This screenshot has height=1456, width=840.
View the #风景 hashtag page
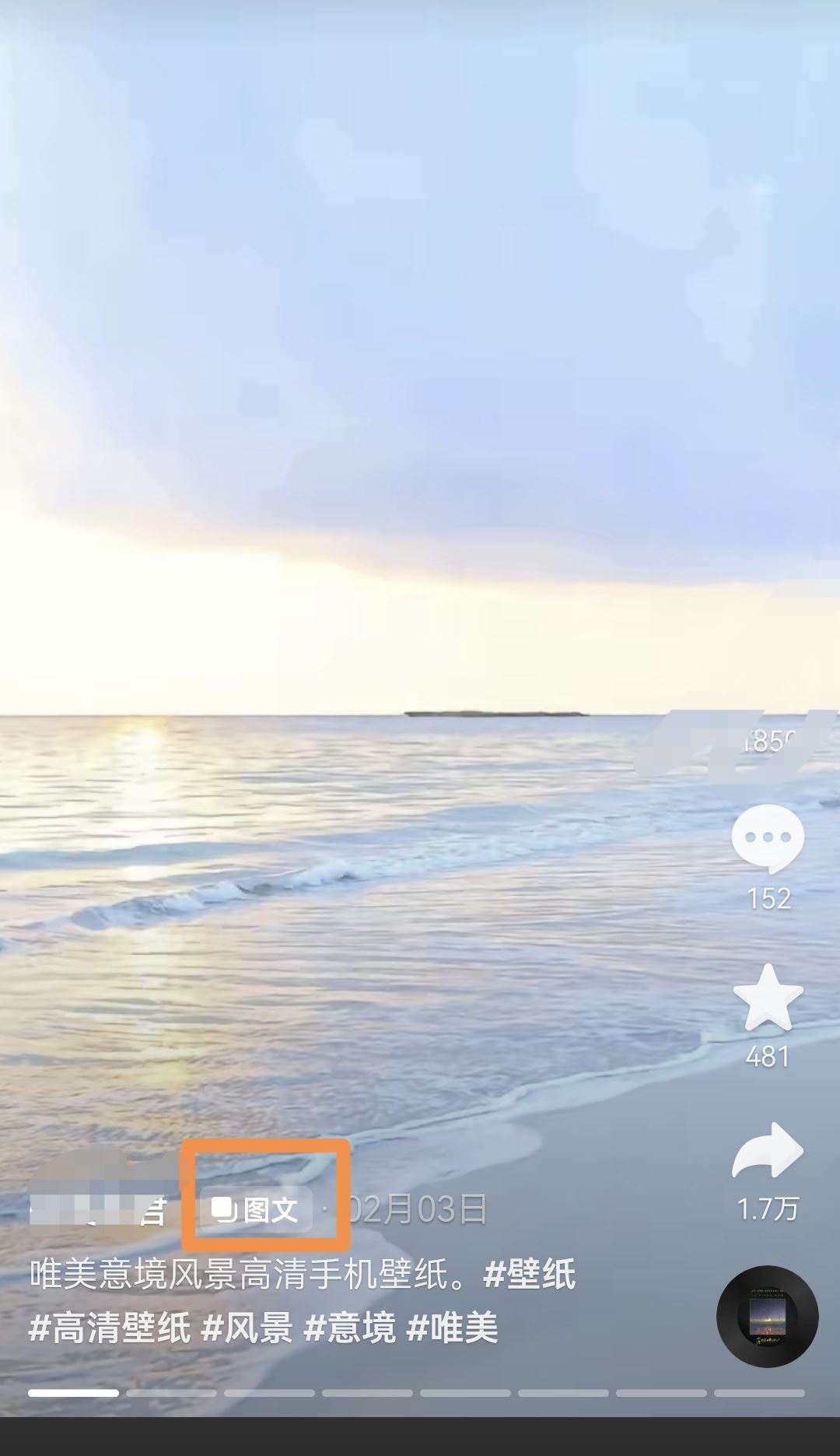pos(247,1328)
